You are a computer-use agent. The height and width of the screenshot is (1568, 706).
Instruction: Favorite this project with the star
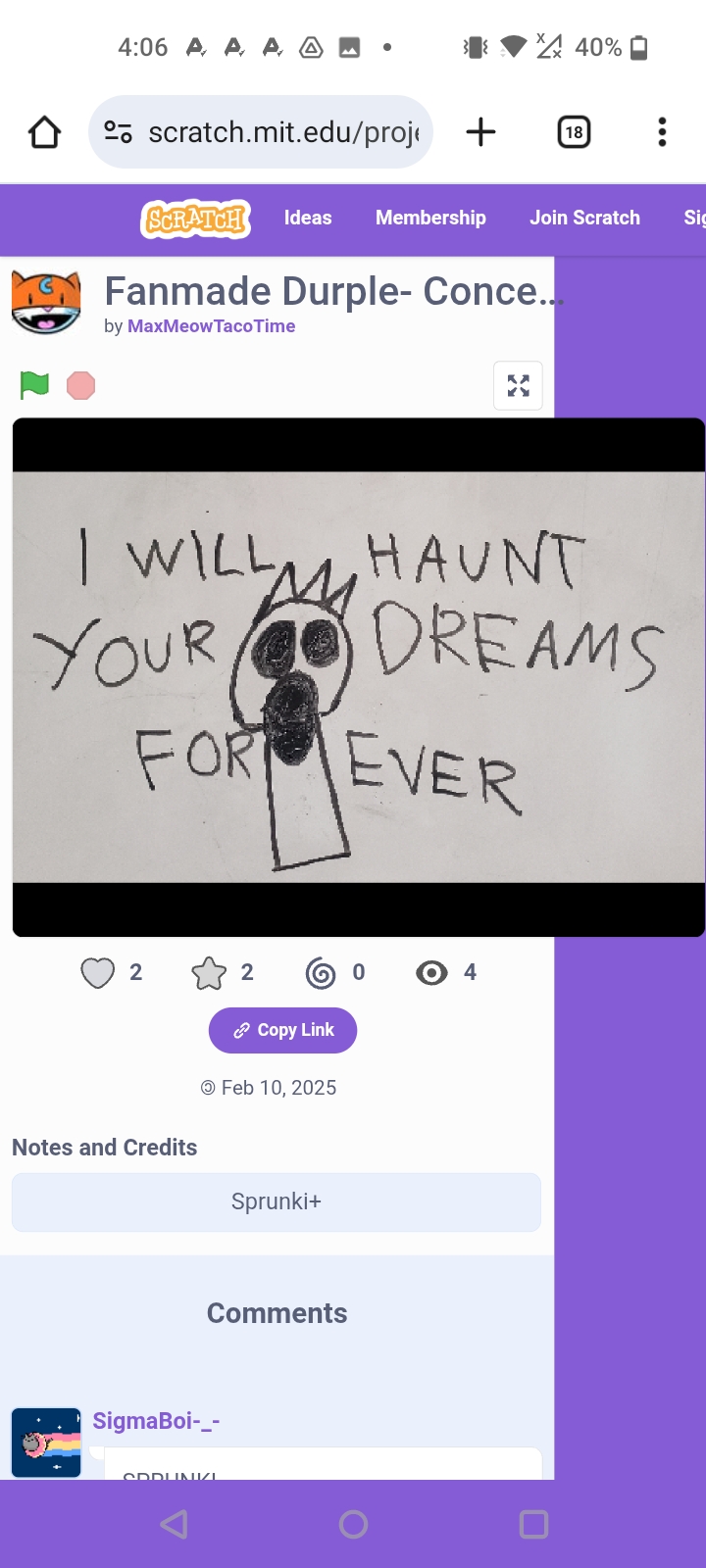[209, 973]
